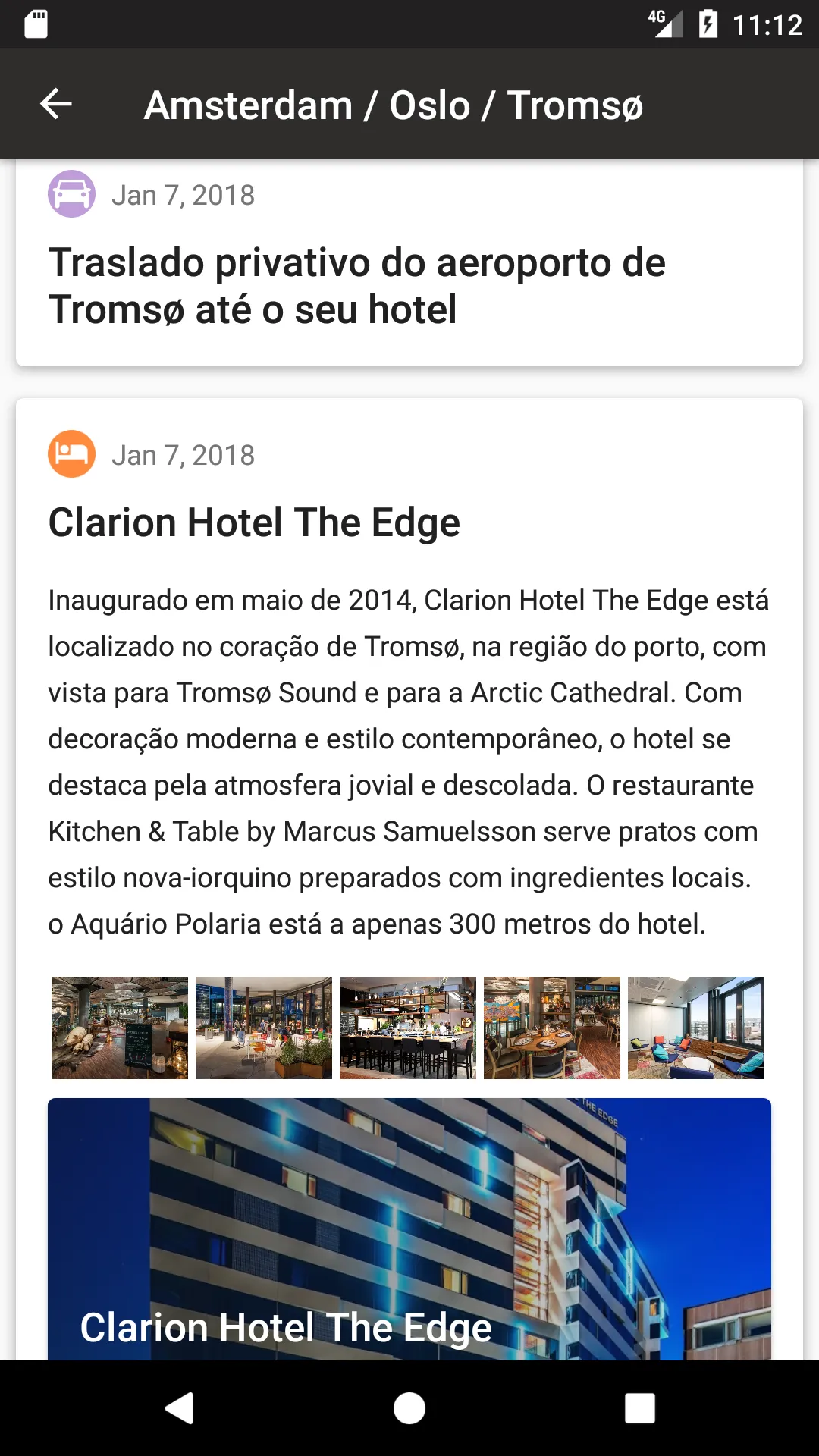
Task: Open the private airport transfer card
Action: pos(409,262)
